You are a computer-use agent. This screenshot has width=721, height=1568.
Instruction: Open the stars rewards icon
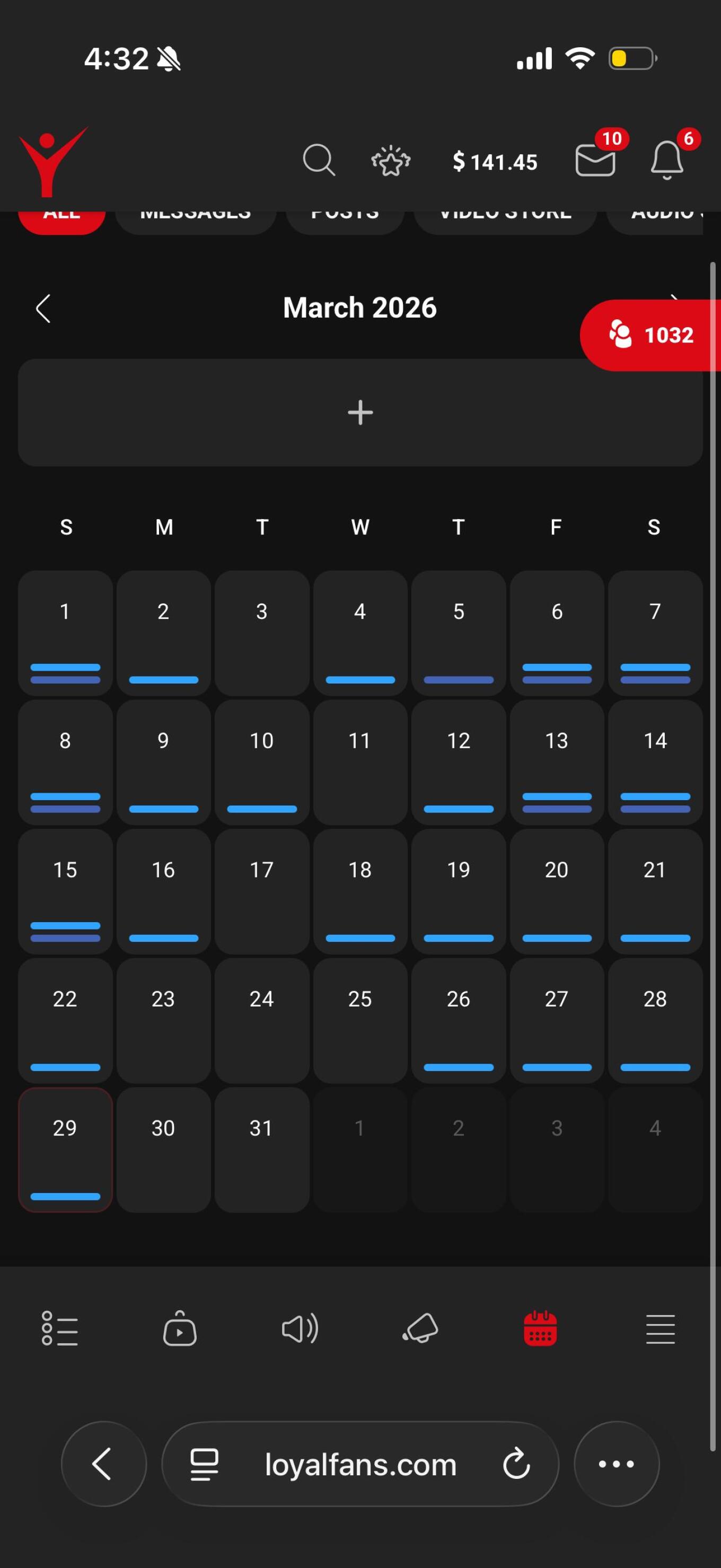click(391, 161)
